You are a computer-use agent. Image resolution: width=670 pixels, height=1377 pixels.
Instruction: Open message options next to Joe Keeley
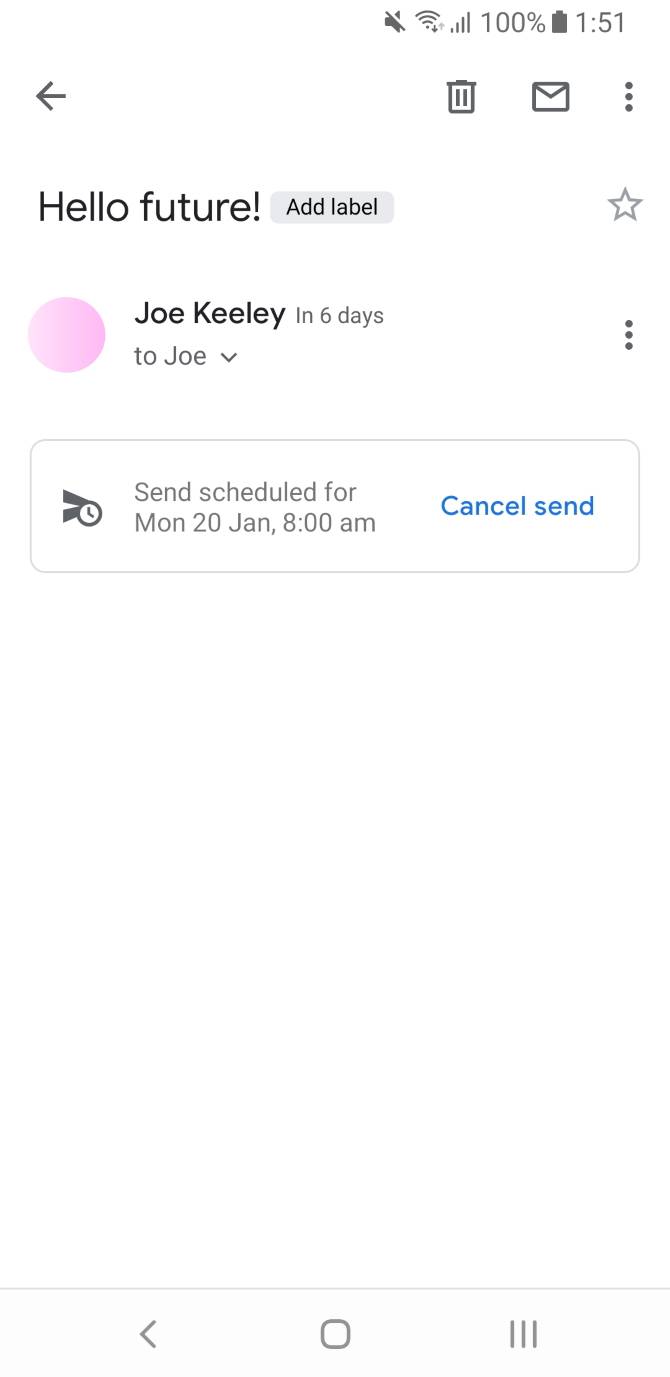[x=628, y=335]
